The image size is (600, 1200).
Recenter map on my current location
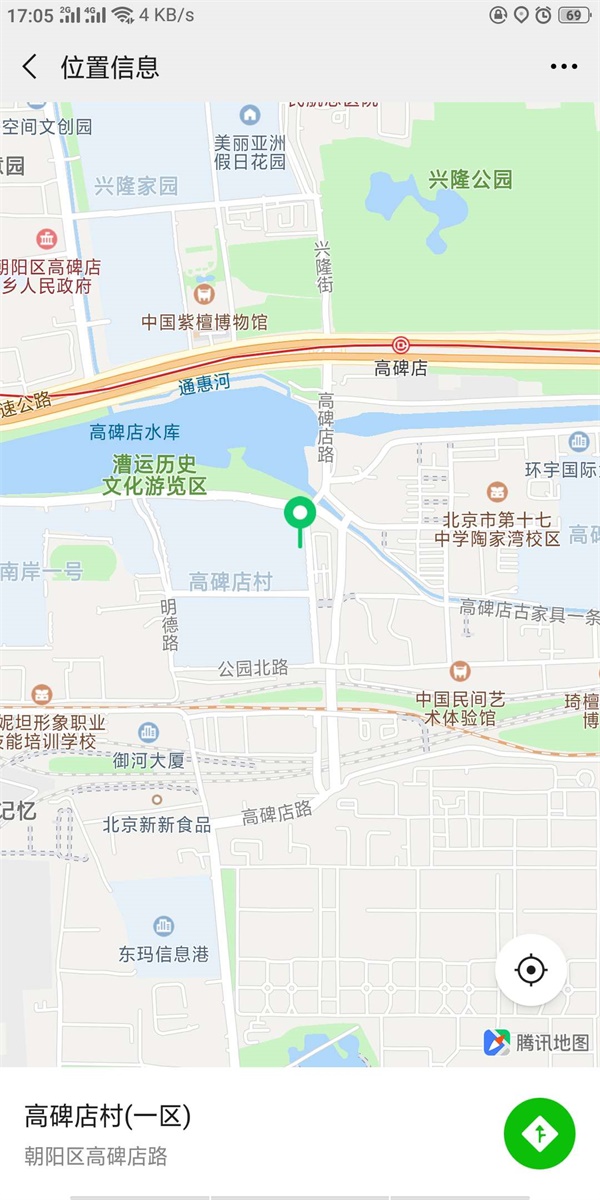tap(531, 970)
